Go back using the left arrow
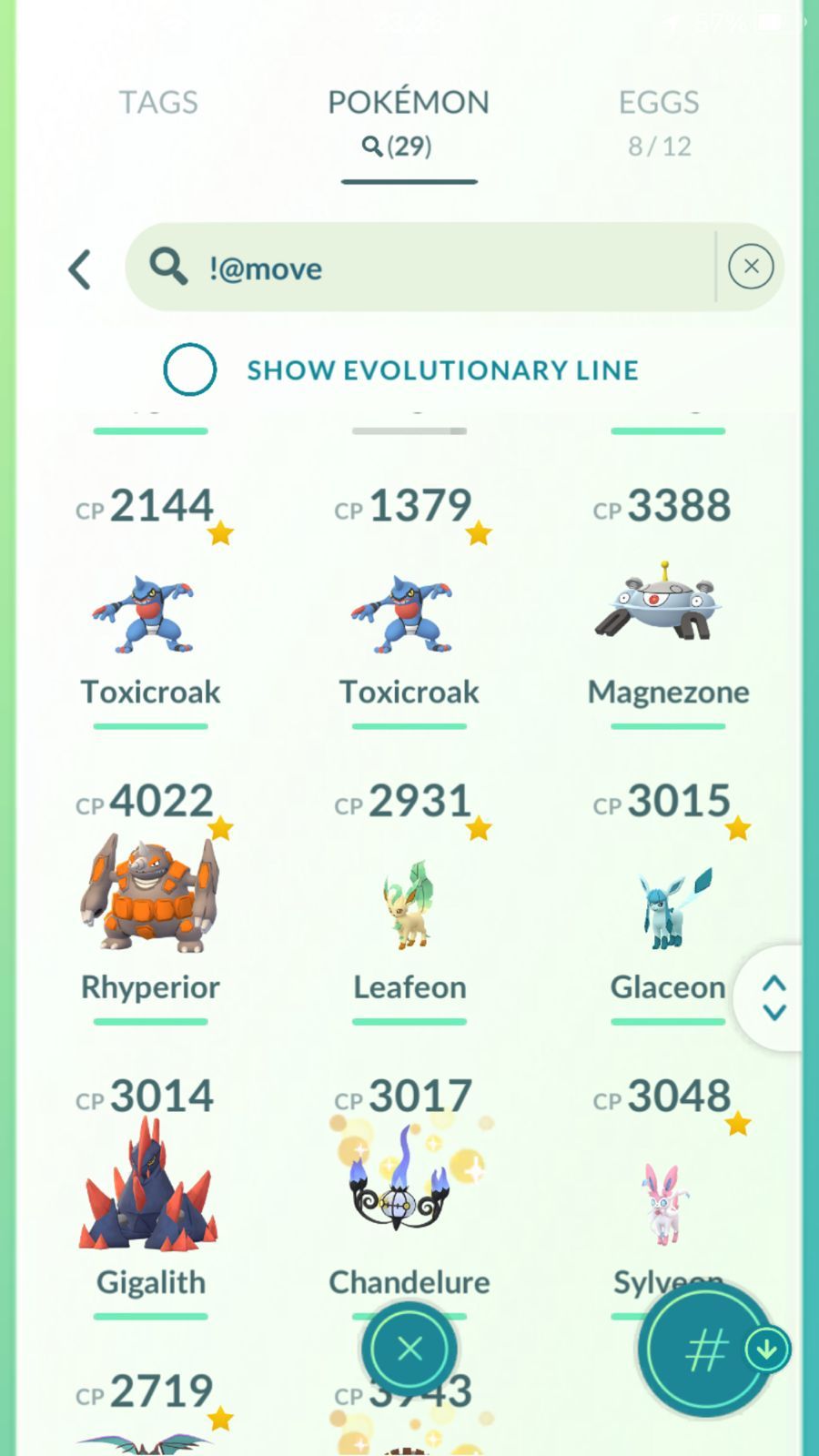Image resolution: width=819 pixels, height=1456 pixels. [x=80, y=269]
